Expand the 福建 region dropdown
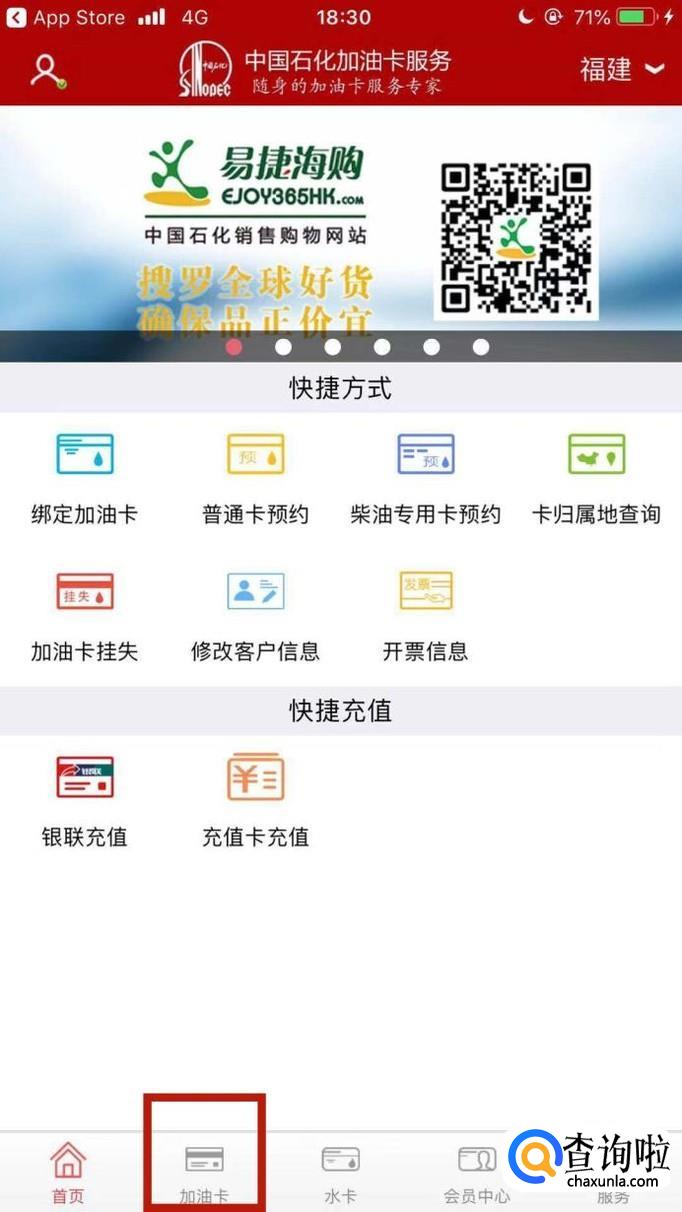This screenshot has height=1212, width=682. point(622,69)
